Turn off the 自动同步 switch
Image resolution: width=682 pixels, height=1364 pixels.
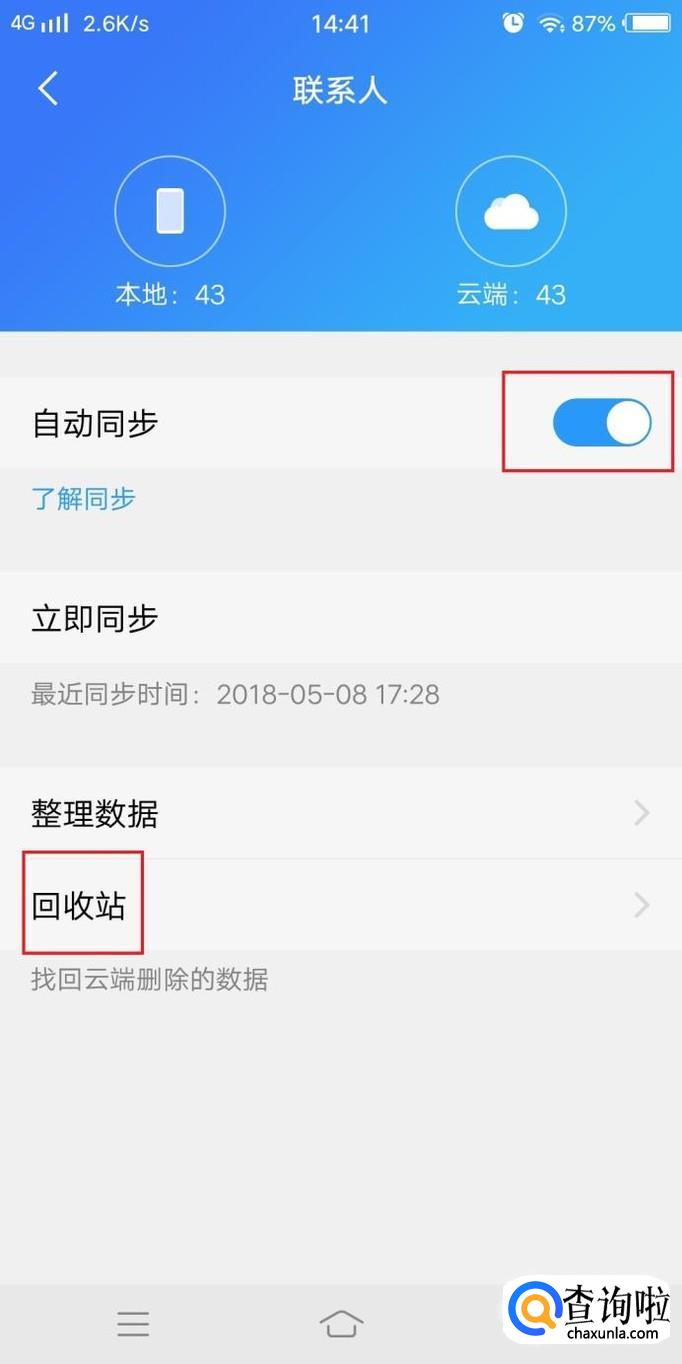click(602, 423)
